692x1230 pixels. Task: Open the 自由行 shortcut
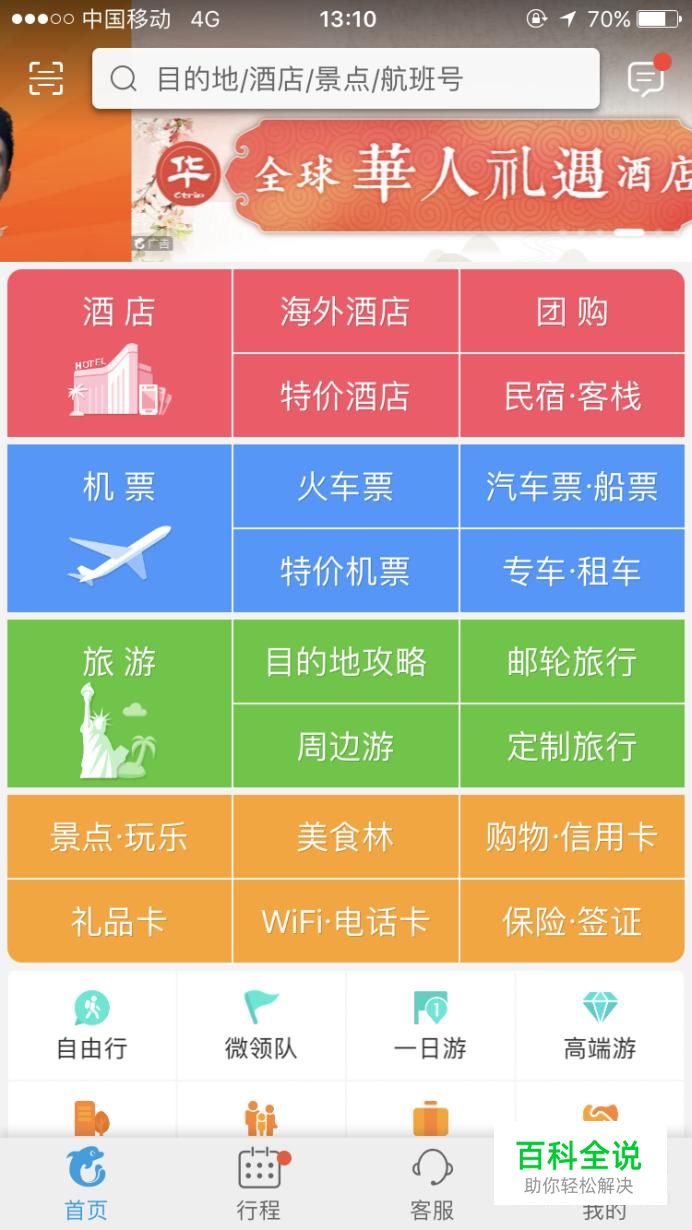[92, 1025]
